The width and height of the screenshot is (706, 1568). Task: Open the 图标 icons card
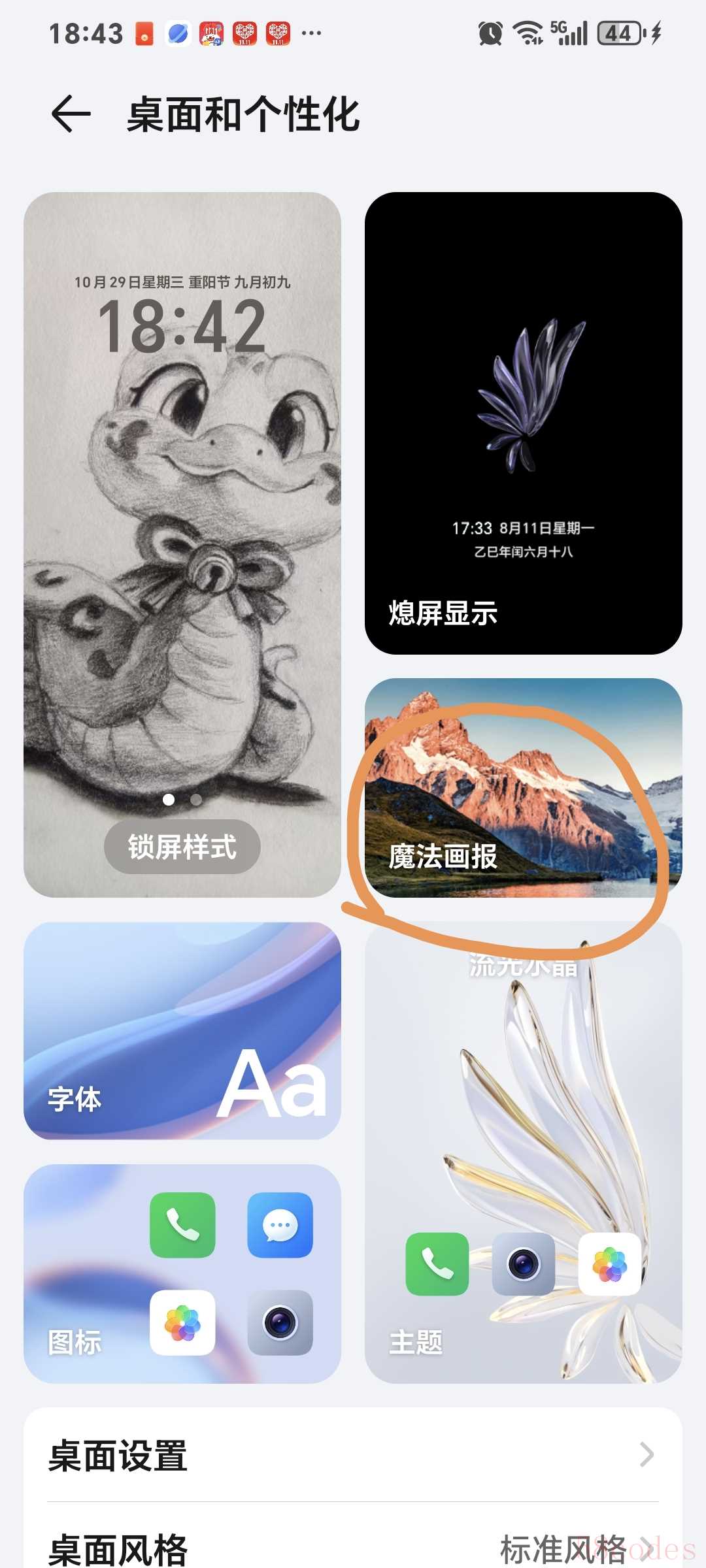182,1273
